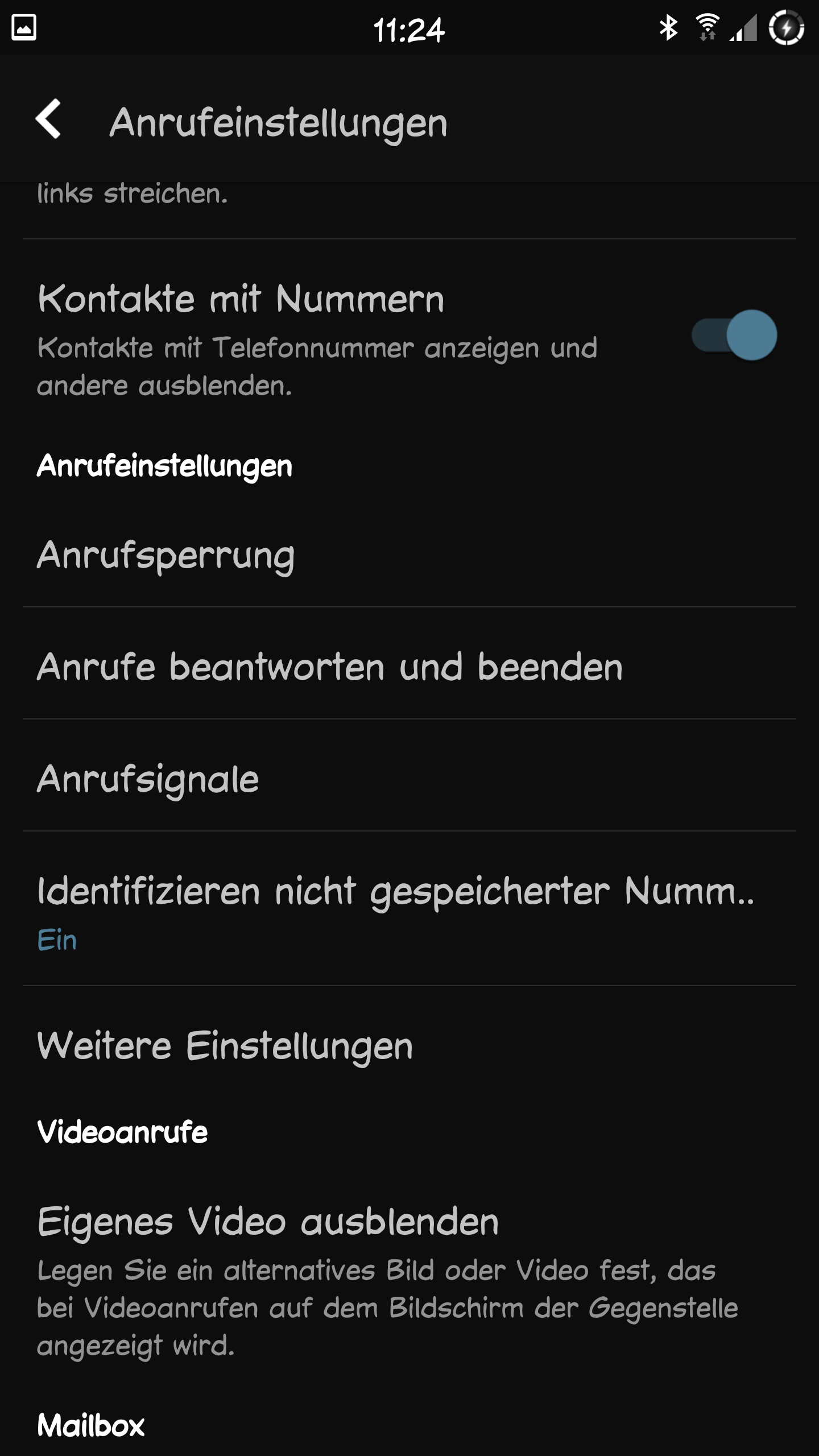Open Anrufsperrung settings
This screenshot has width=819, height=1456.
coord(409,555)
